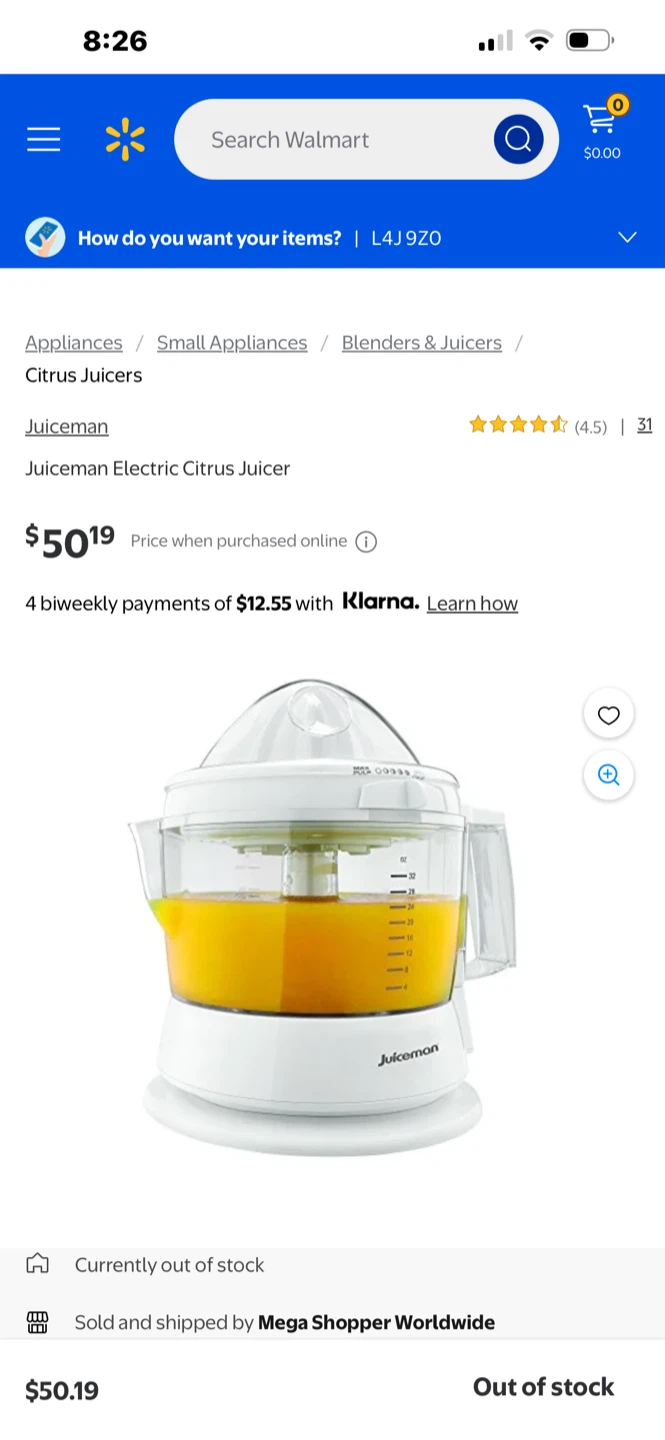Open the hamburger menu
This screenshot has width=665, height=1440.
click(x=44, y=139)
